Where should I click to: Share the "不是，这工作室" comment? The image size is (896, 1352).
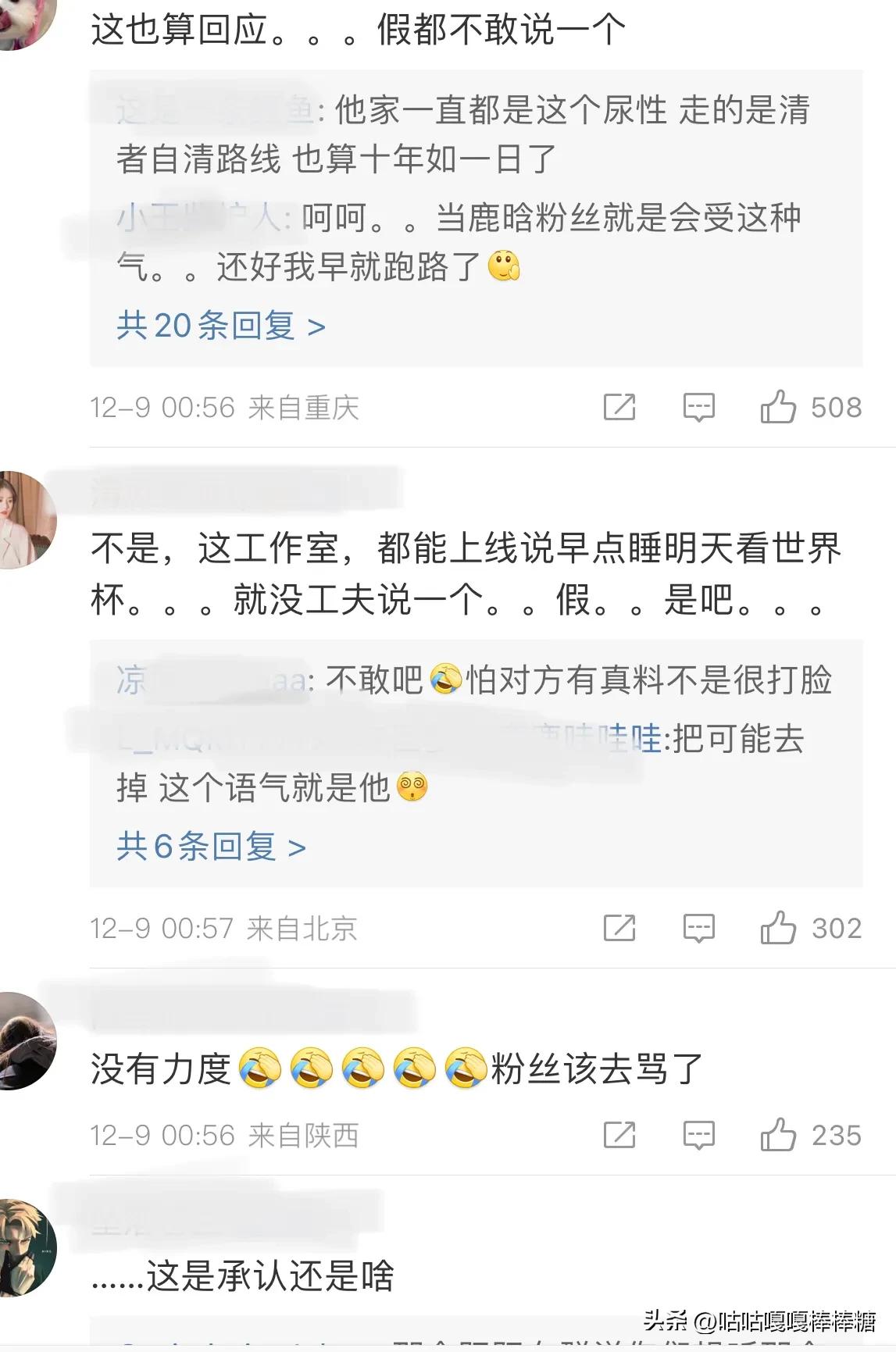point(619,929)
